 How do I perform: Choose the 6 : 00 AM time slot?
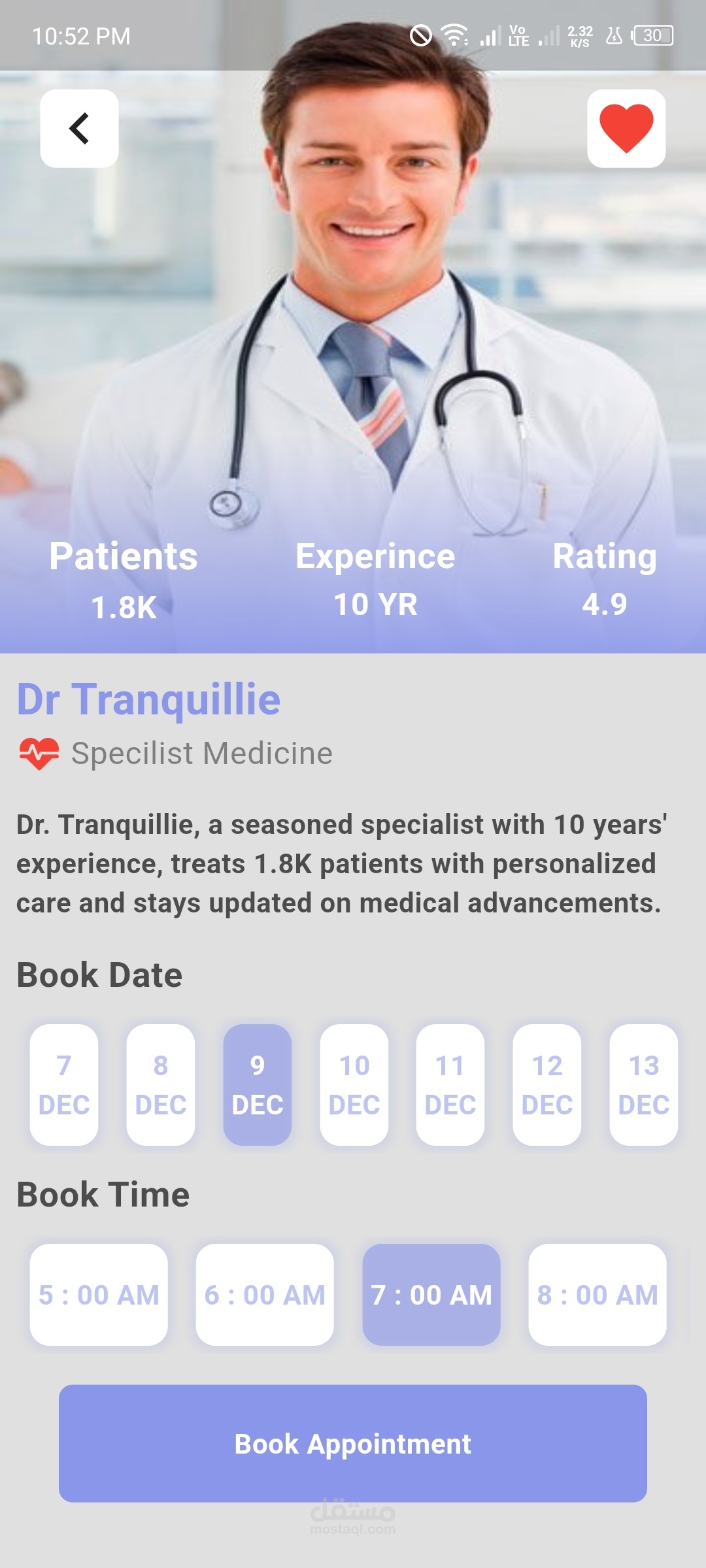click(x=265, y=1294)
